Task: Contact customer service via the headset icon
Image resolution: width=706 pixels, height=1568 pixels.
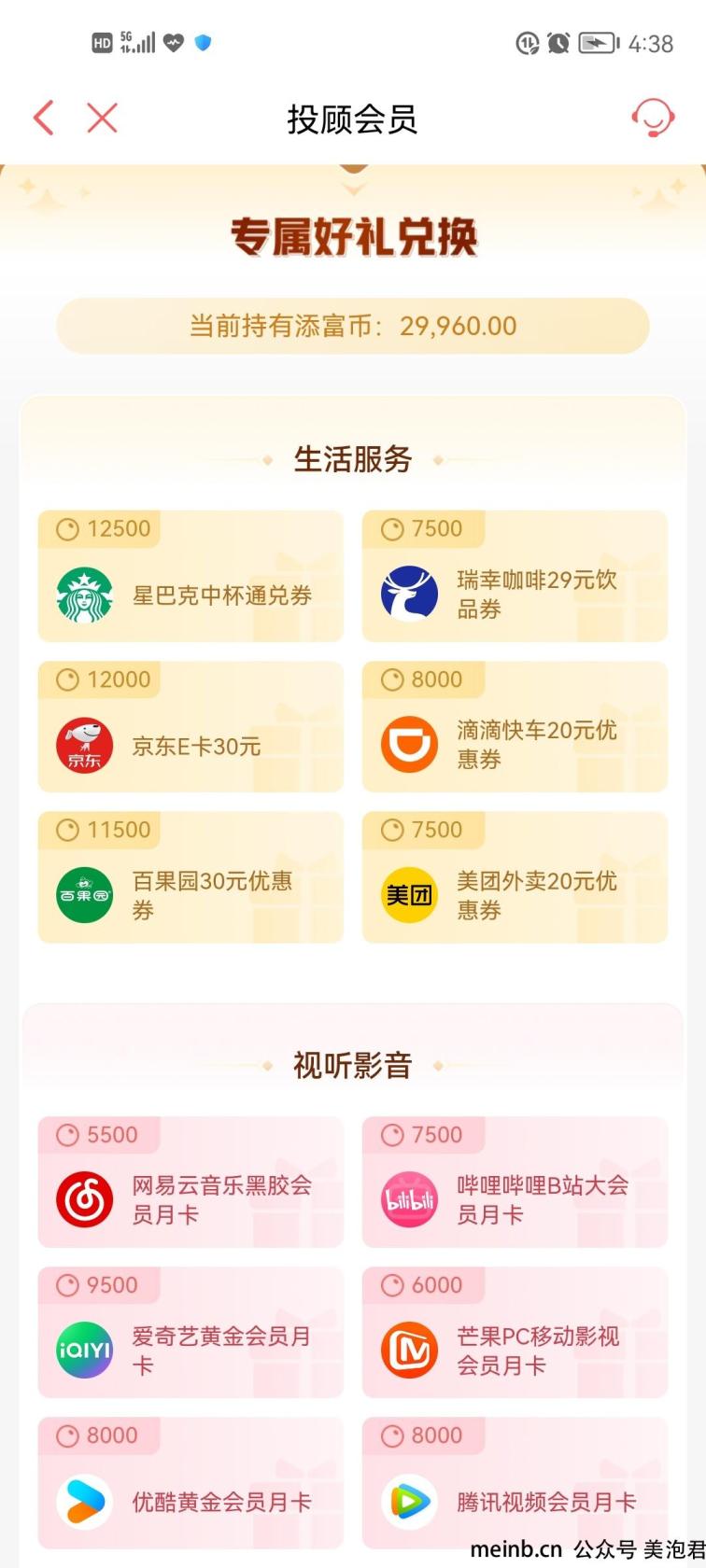Action: pos(653,119)
